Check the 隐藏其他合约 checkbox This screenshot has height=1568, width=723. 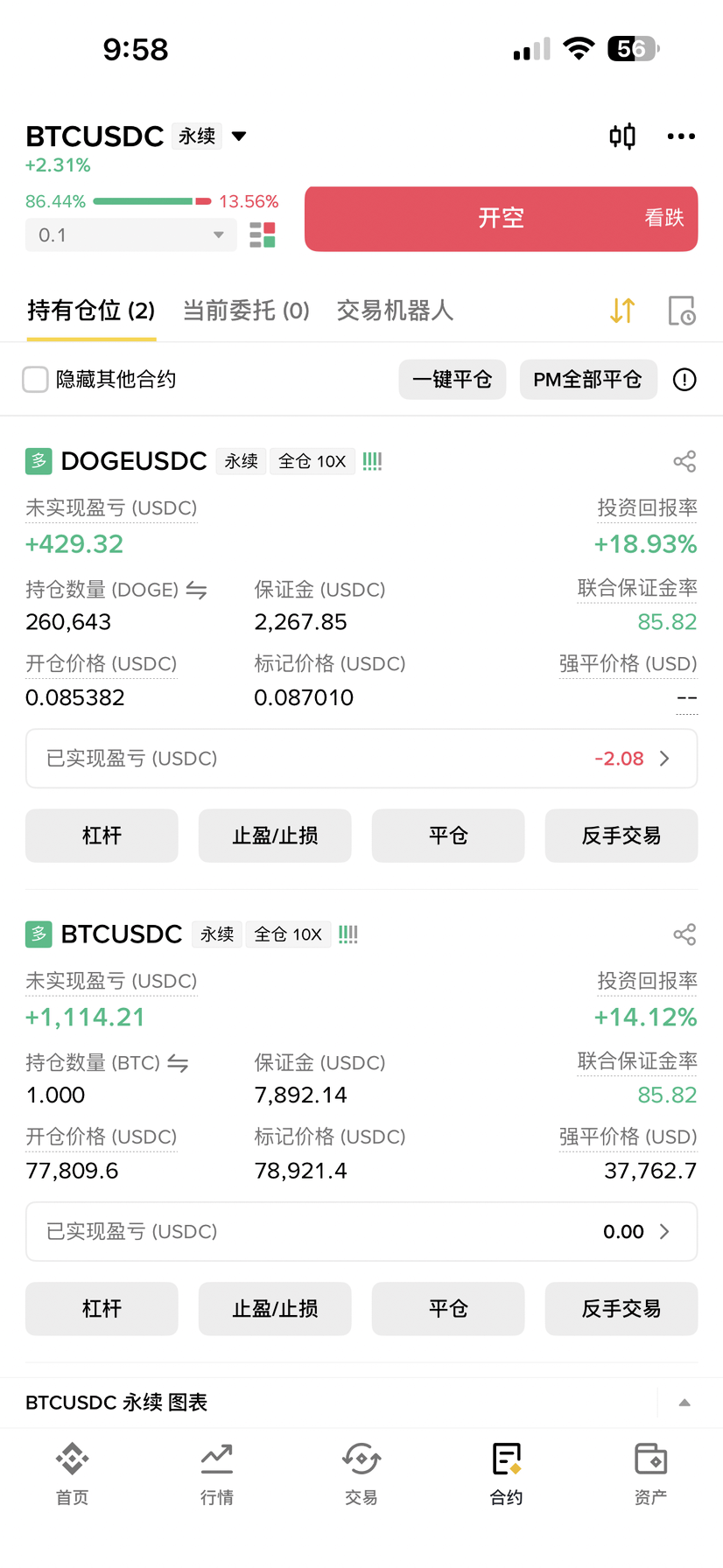pyautogui.click(x=35, y=380)
